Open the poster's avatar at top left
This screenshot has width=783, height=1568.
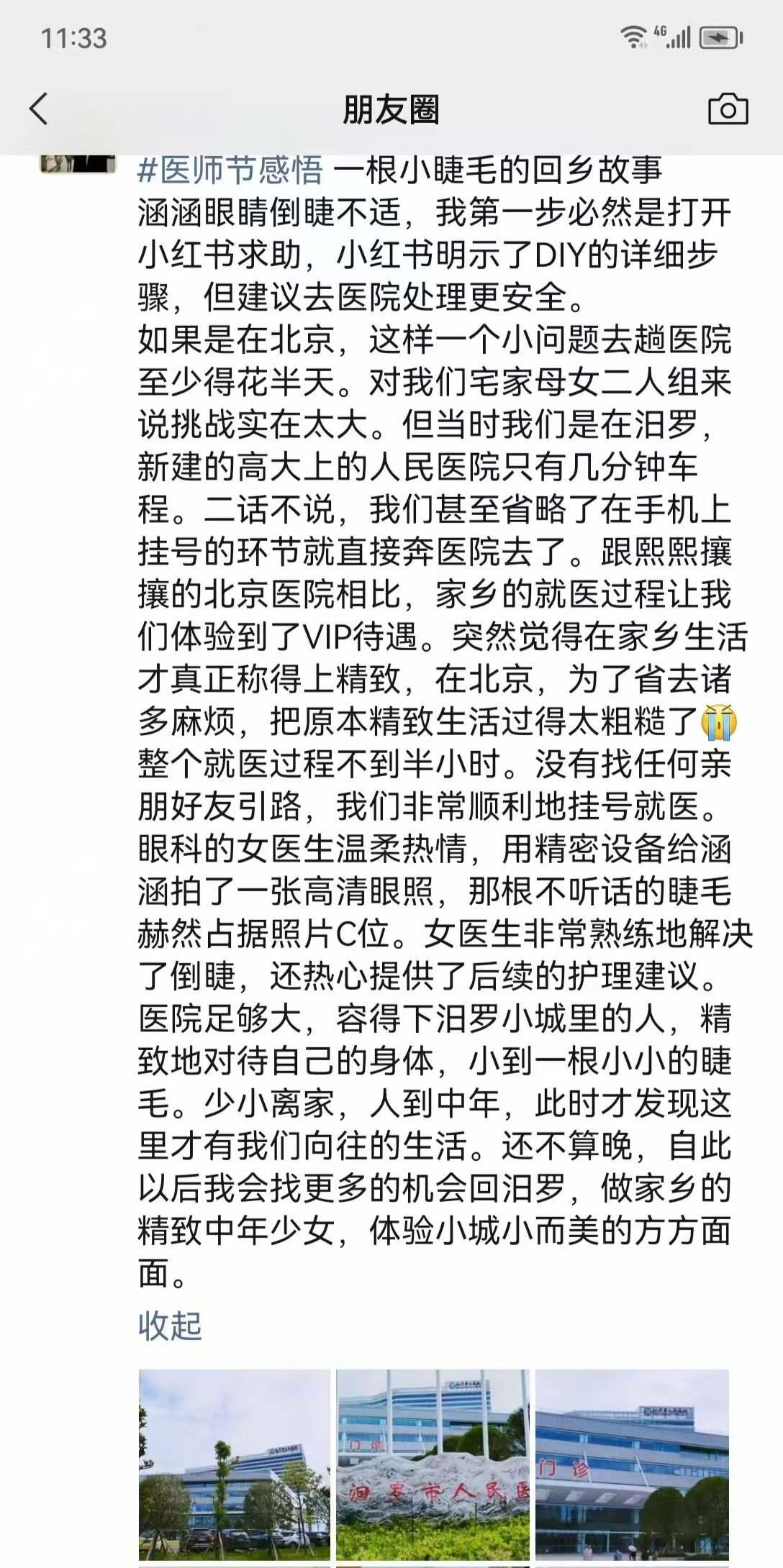click(x=78, y=163)
